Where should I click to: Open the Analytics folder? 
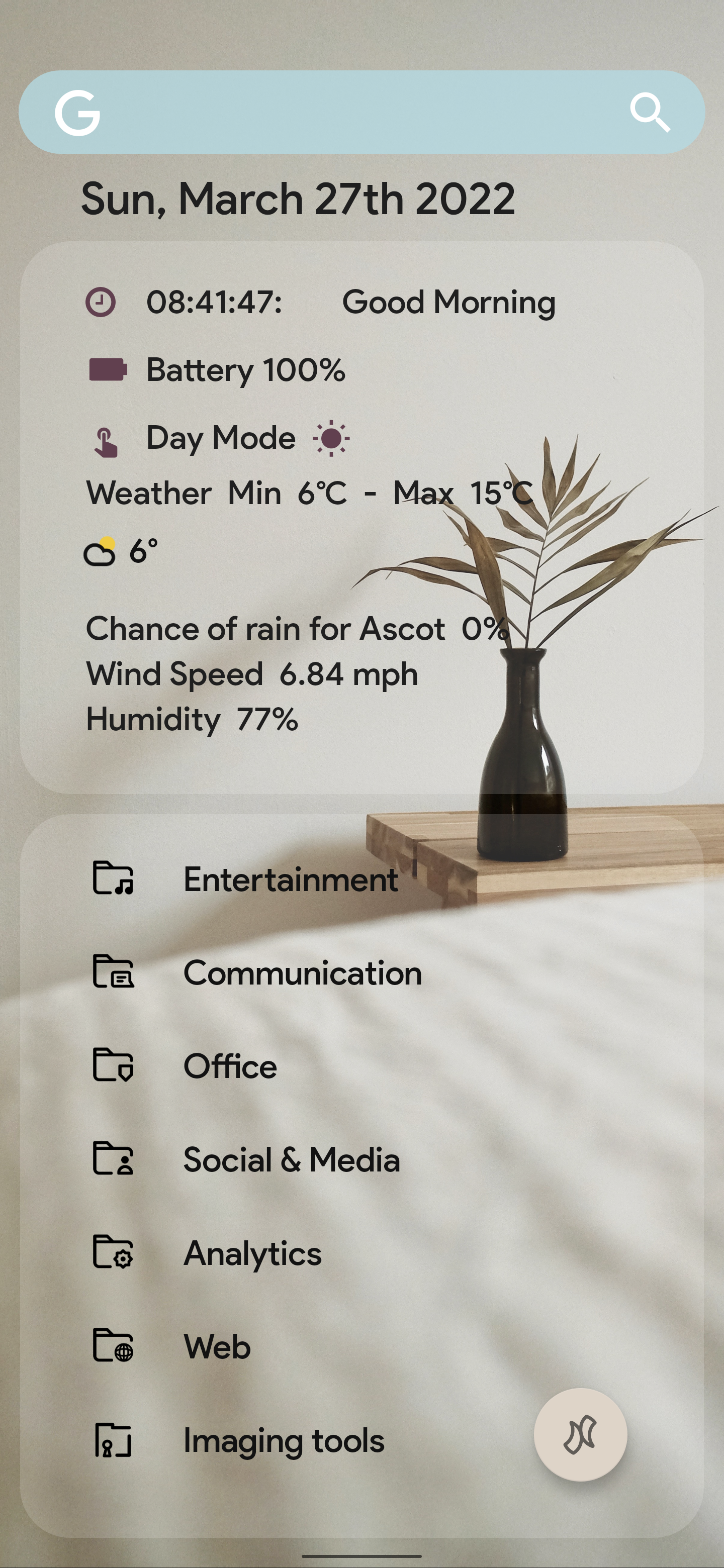point(252,1253)
